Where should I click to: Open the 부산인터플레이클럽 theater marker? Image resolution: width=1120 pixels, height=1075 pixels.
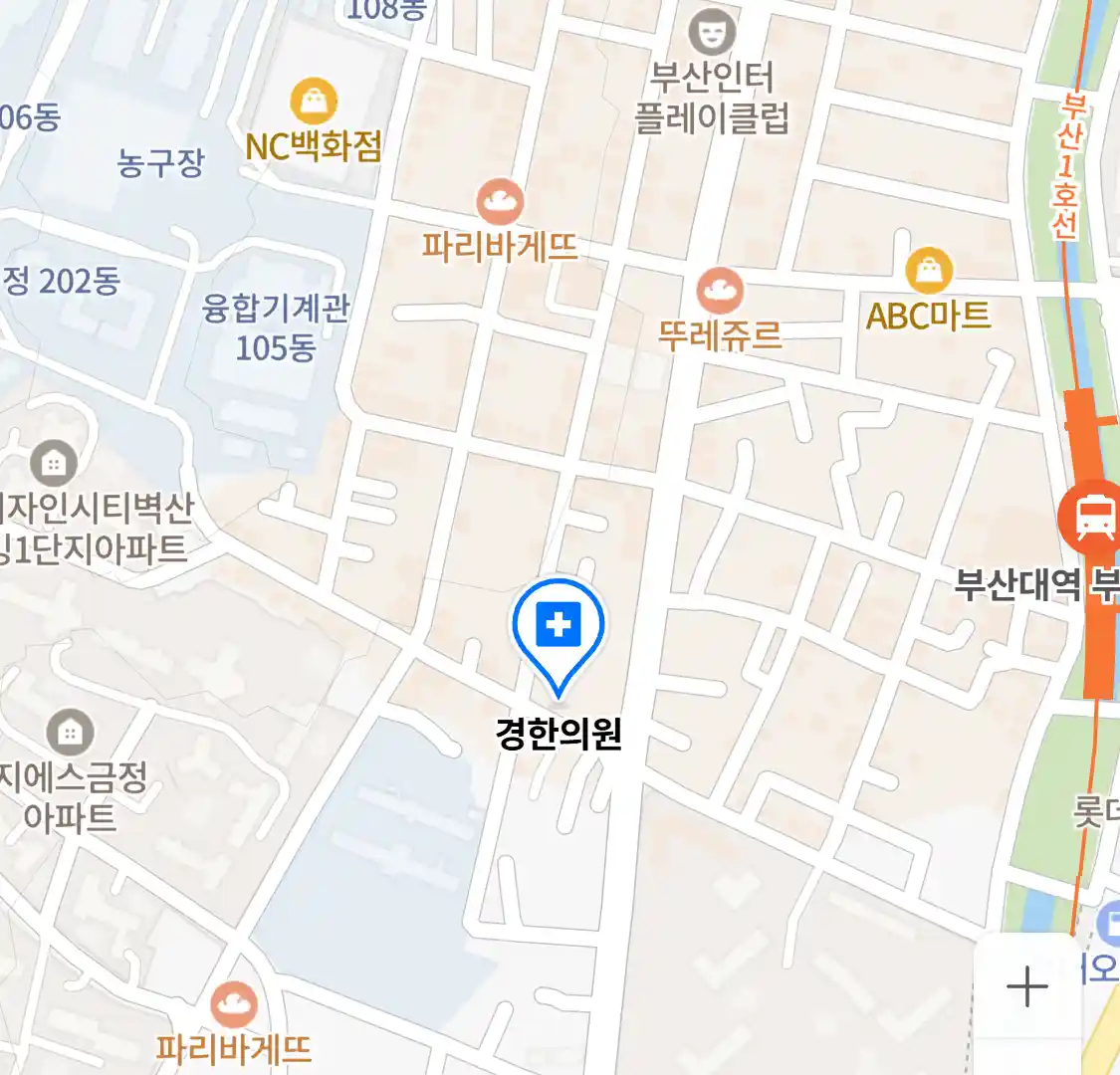[714, 33]
